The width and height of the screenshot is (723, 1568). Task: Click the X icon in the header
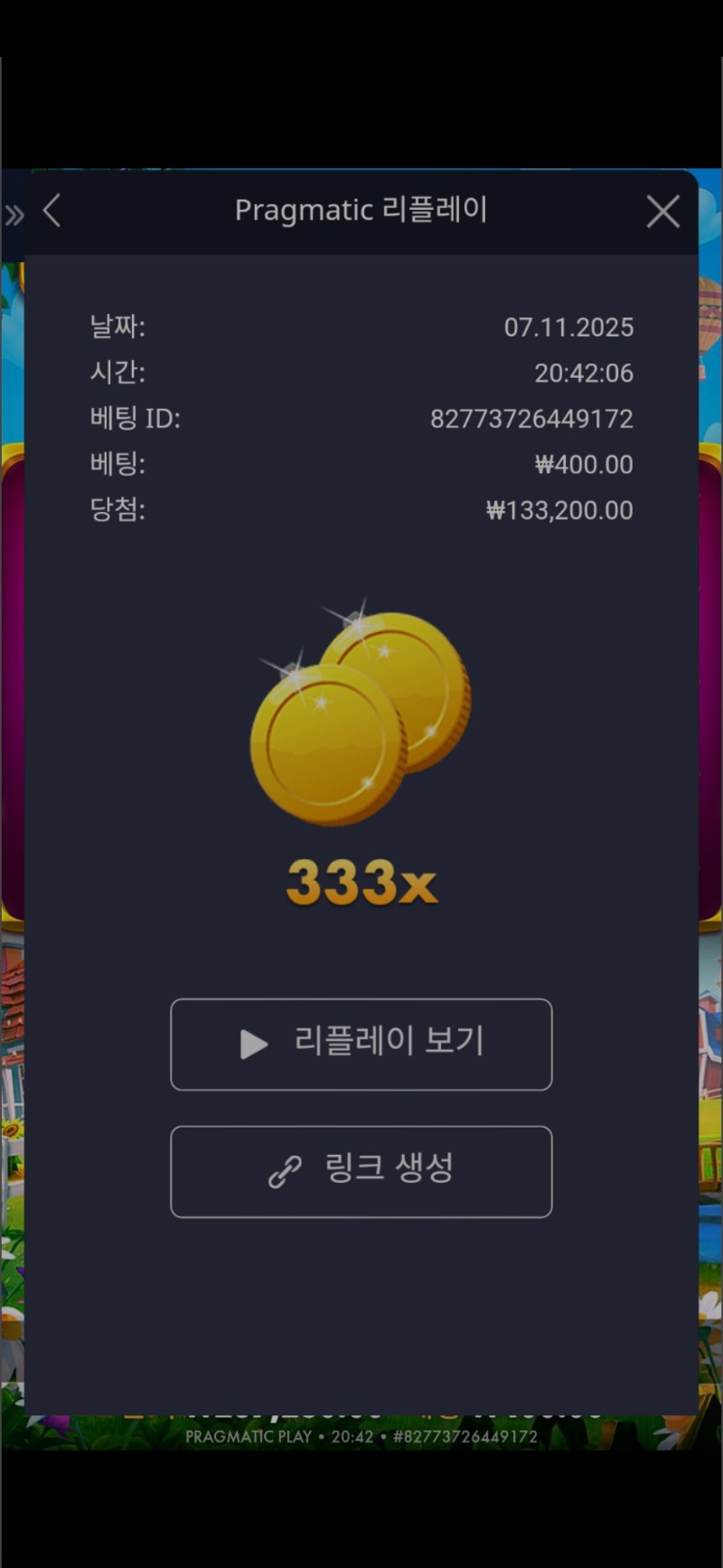[x=662, y=211]
